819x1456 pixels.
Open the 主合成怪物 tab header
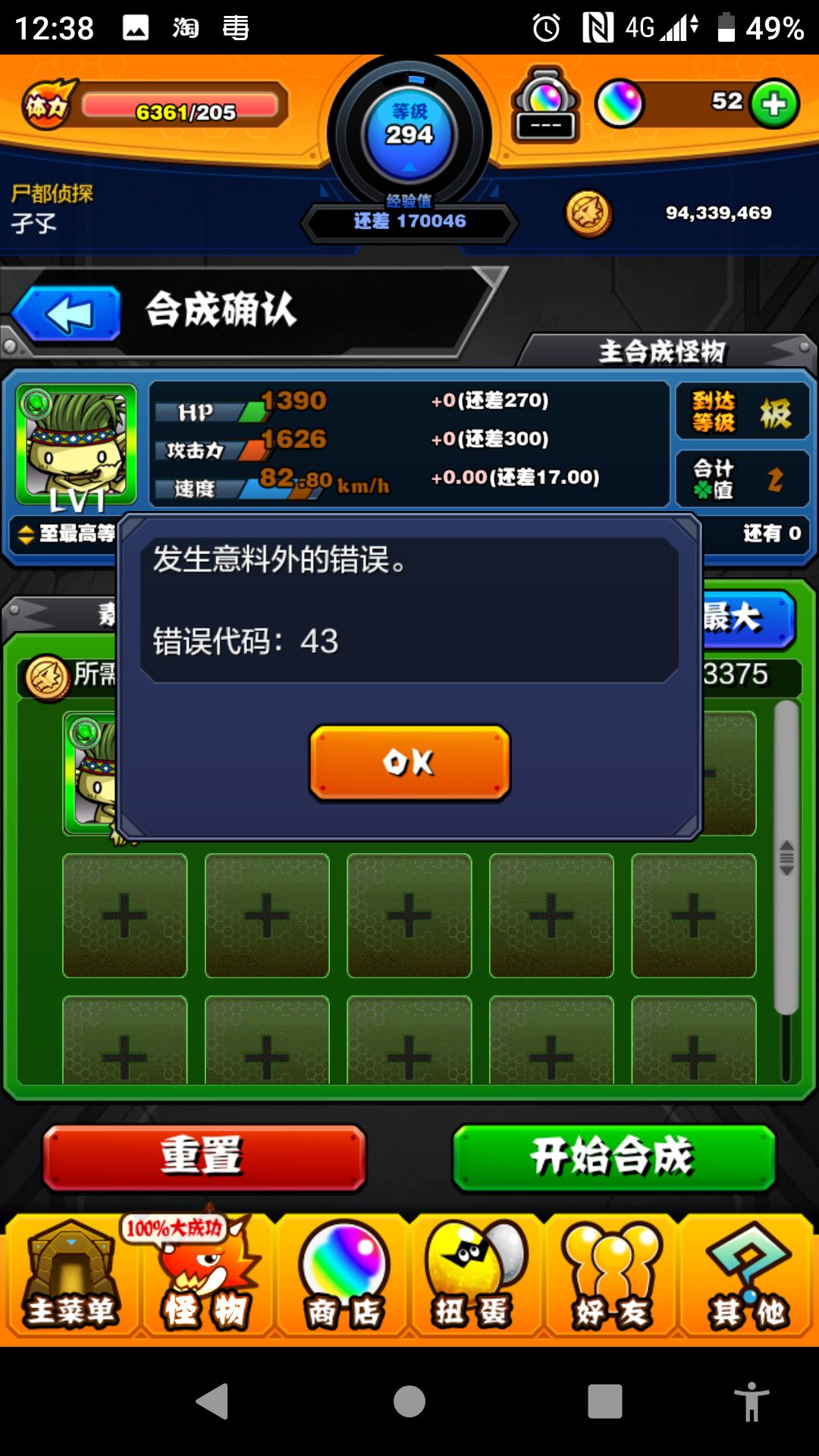pyautogui.click(x=664, y=350)
